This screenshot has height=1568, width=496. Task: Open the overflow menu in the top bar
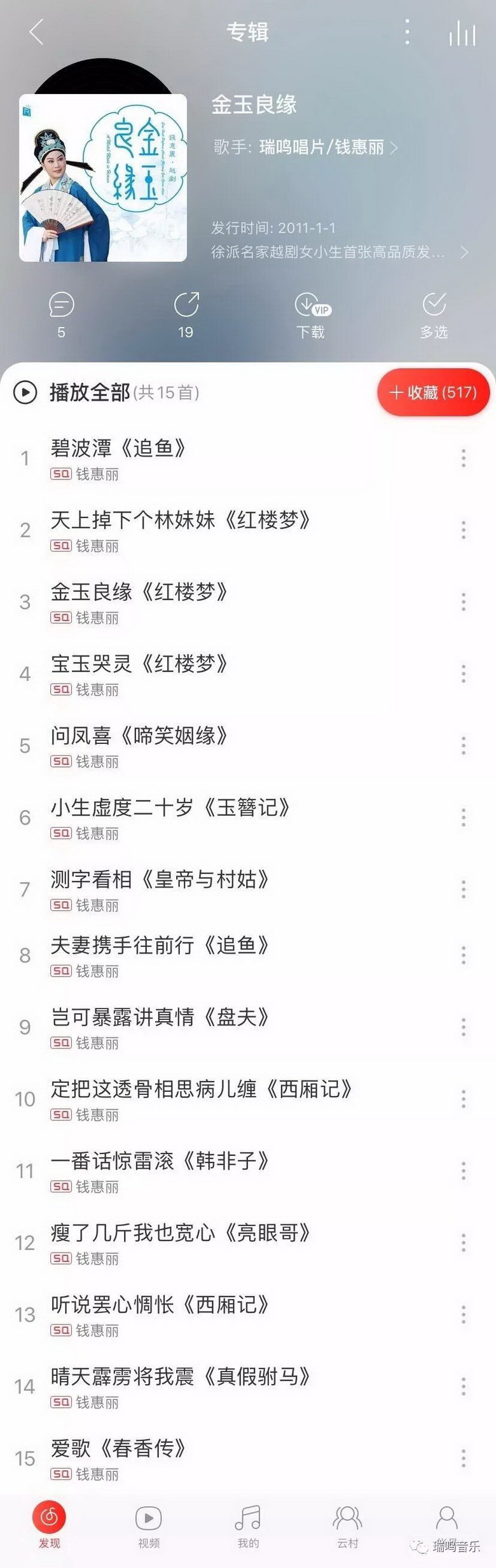[407, 32]
